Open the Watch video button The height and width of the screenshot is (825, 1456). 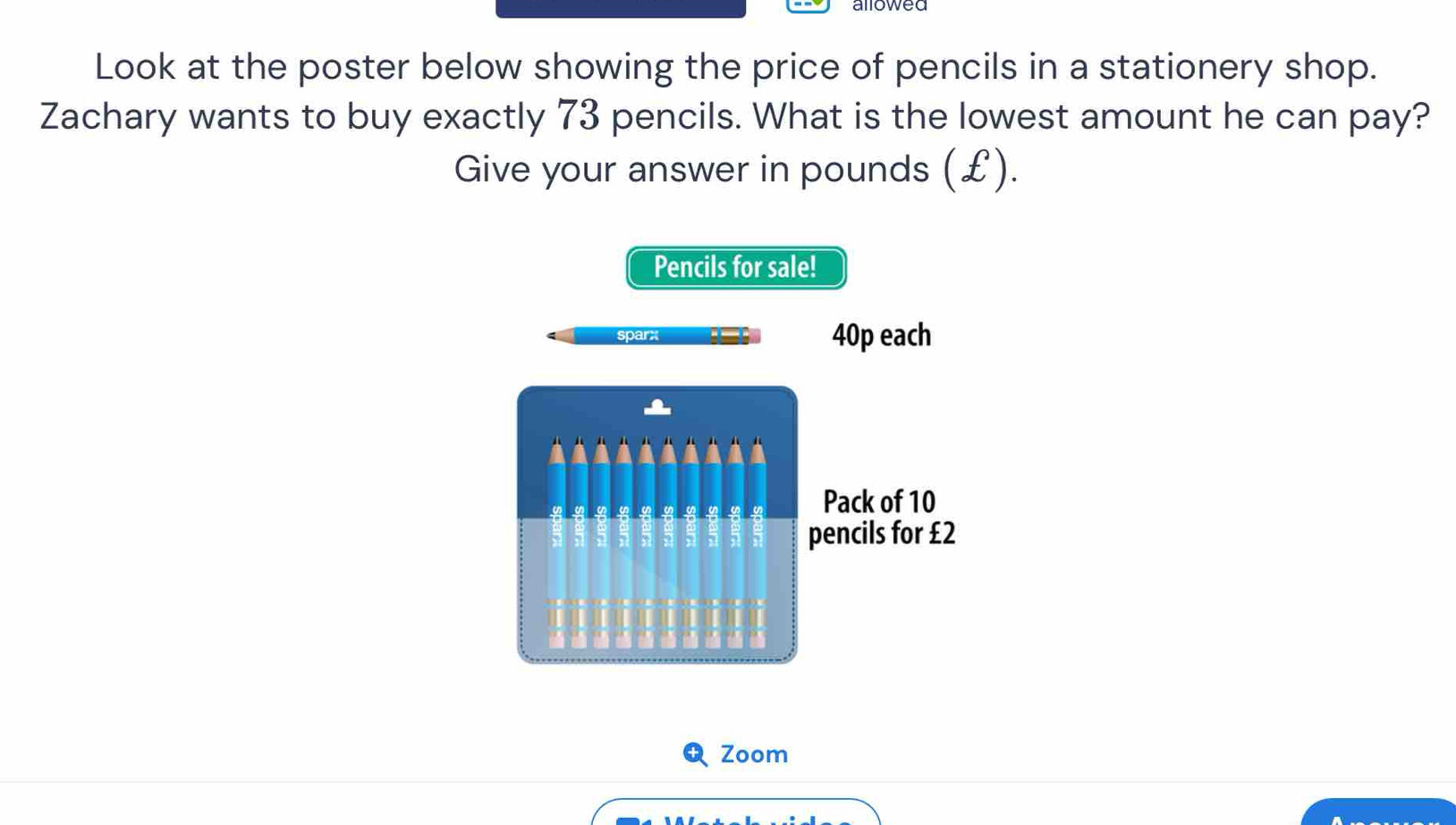[735, 815]
